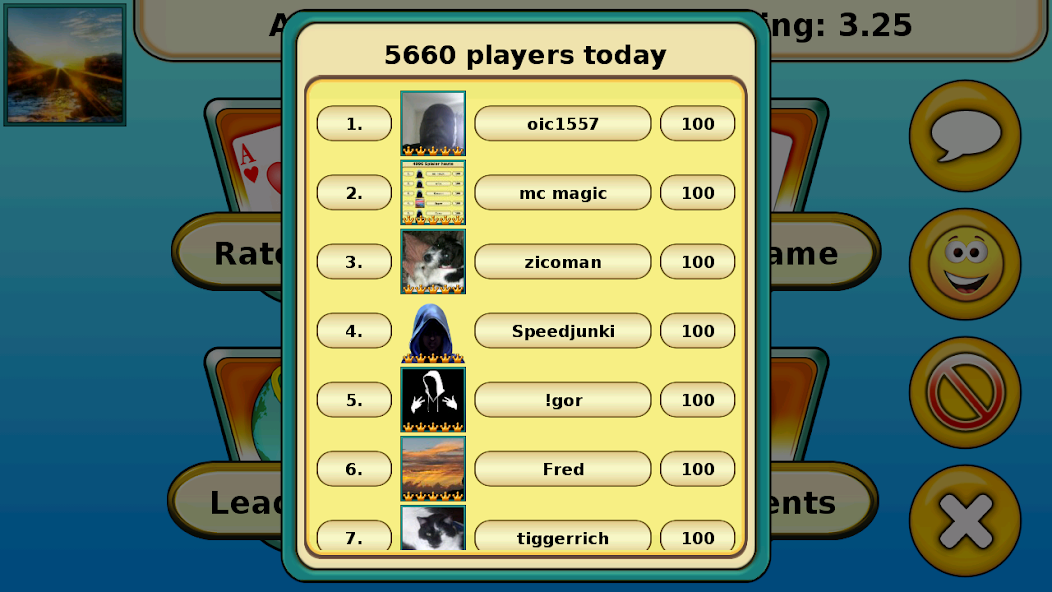The height and width of the screenshot is (592, 1052).
Task: Tap the sunset profile picture
Action: point(65,64)
